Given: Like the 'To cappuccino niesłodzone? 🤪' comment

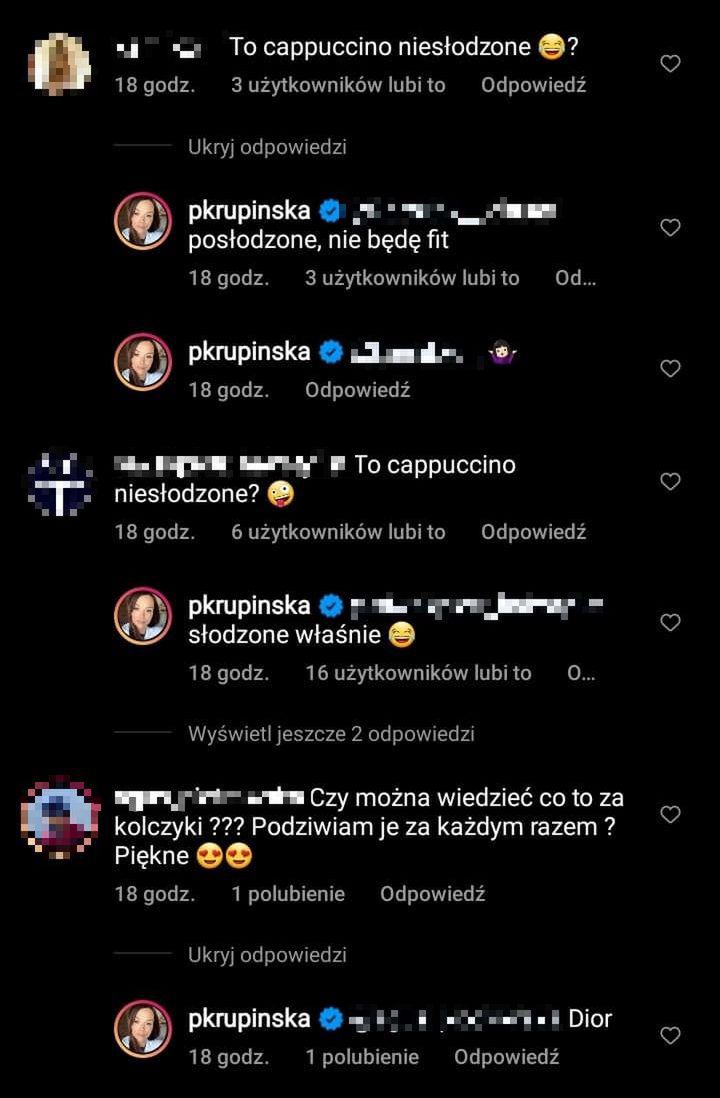Looking at the screenshot, I should pyautogui.click(x=671, y=482).
